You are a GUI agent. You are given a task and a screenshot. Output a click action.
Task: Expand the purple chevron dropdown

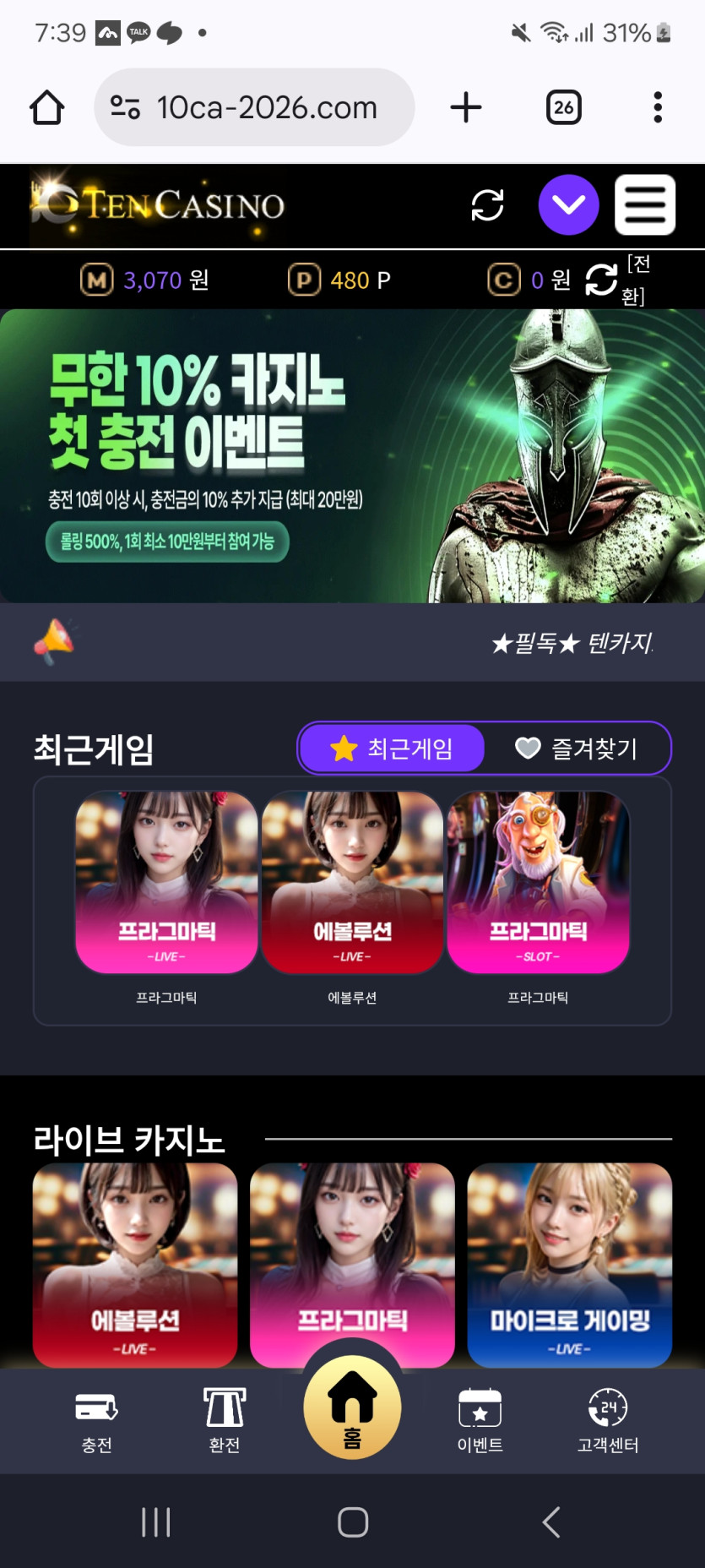point(568,205)
